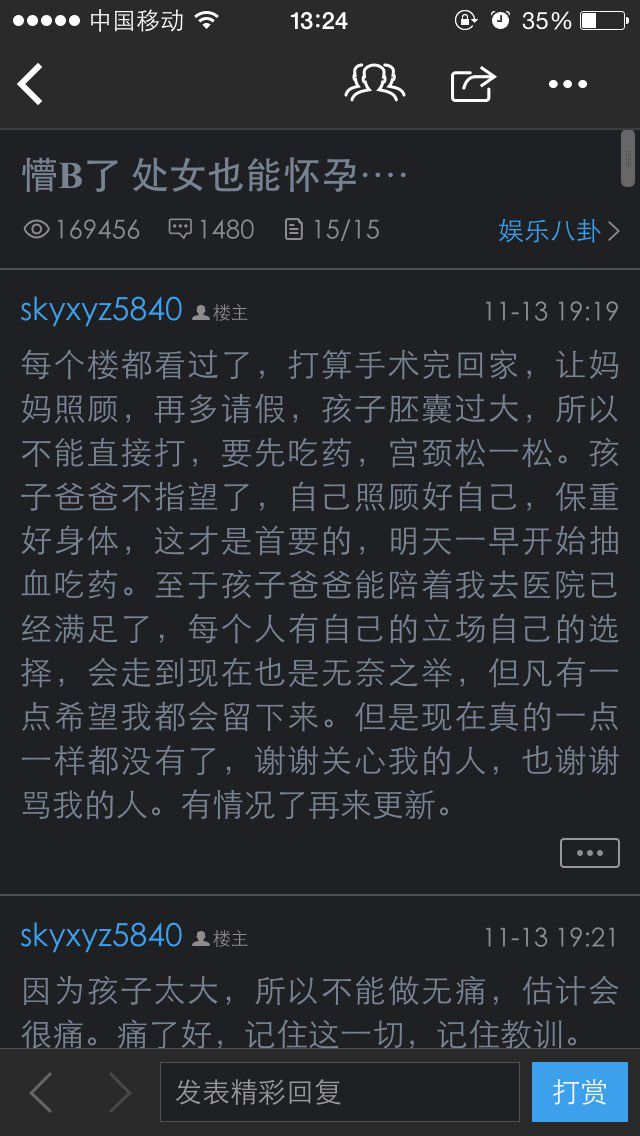Tap the 发表精彩回复 reply field
The image size is (640, 1136).
pos(339,1092)
